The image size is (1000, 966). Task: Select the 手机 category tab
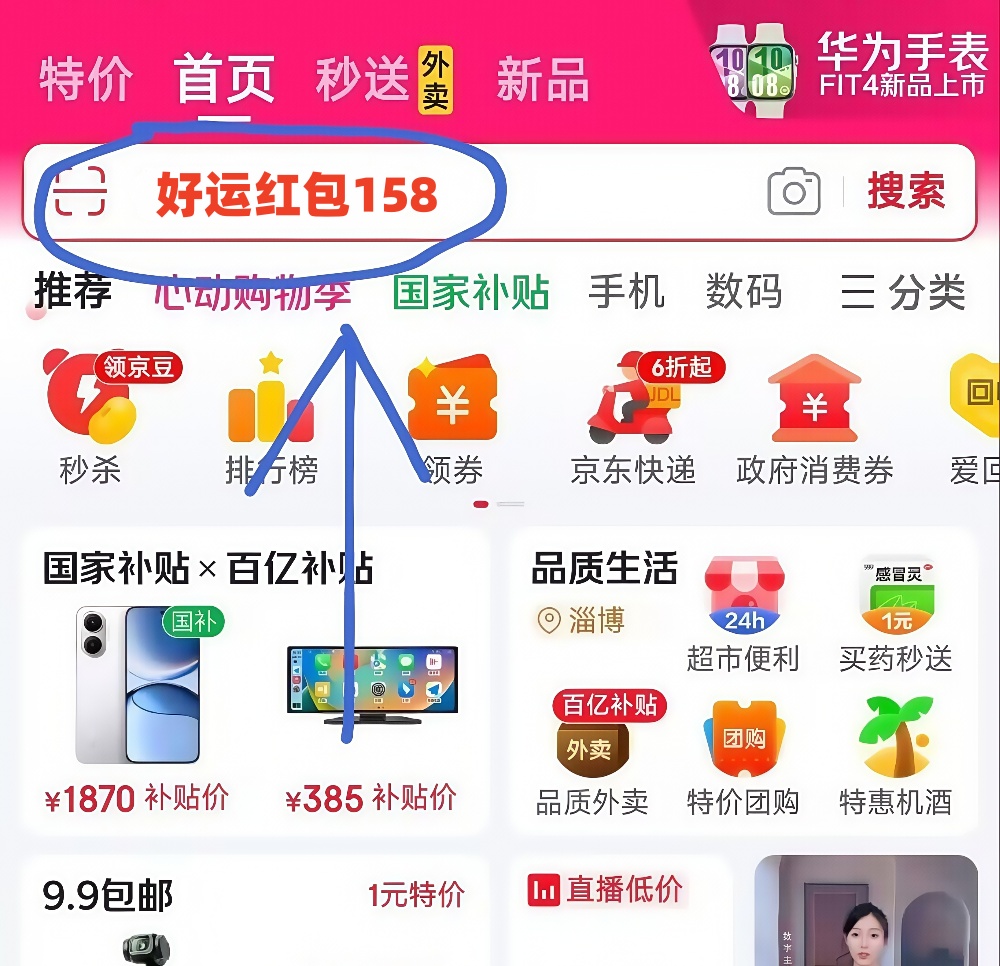(x=627, y=292)
